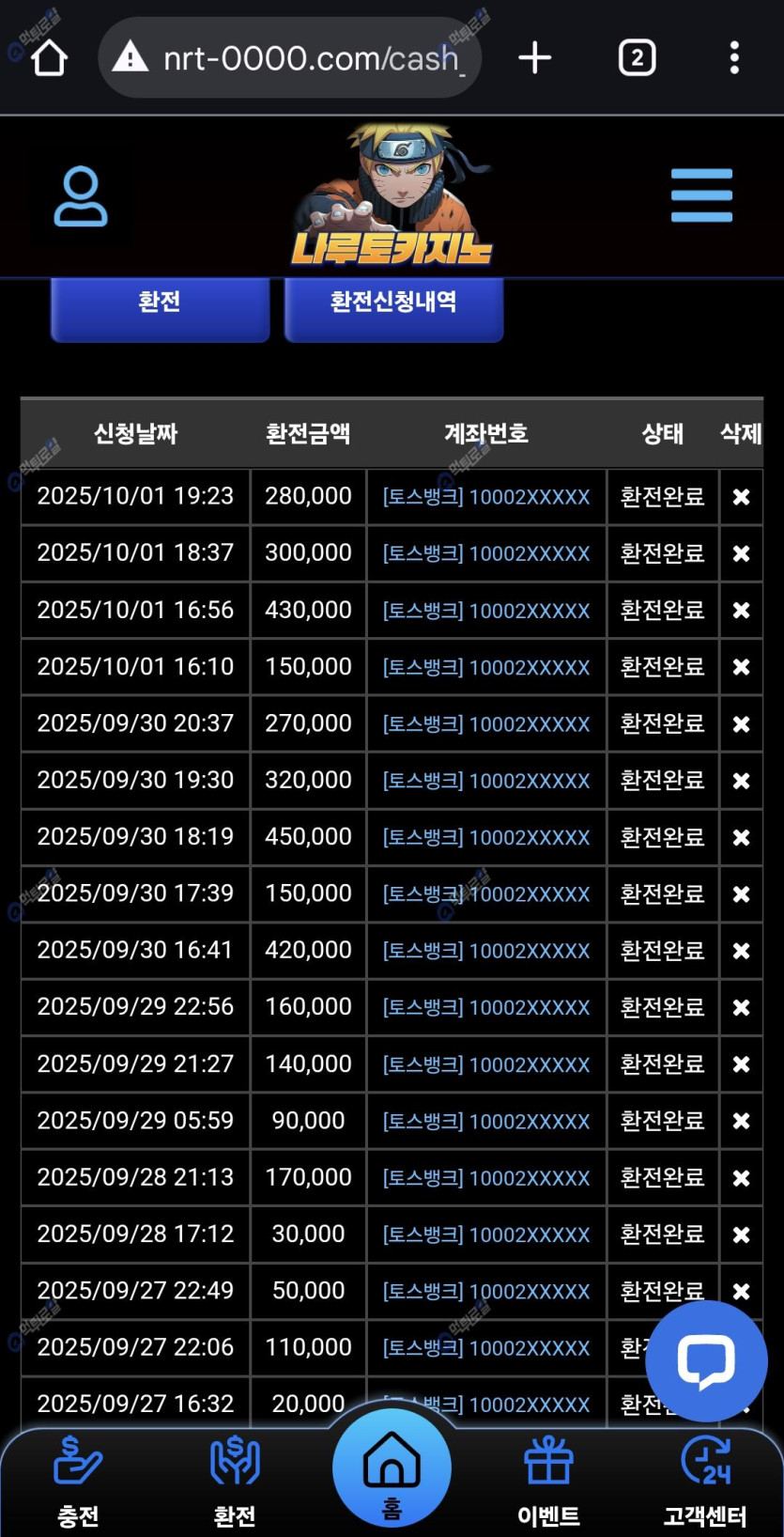Open the tab switcher showing 2 tabs
The image size is (784, 1537).
coord(637,58)
